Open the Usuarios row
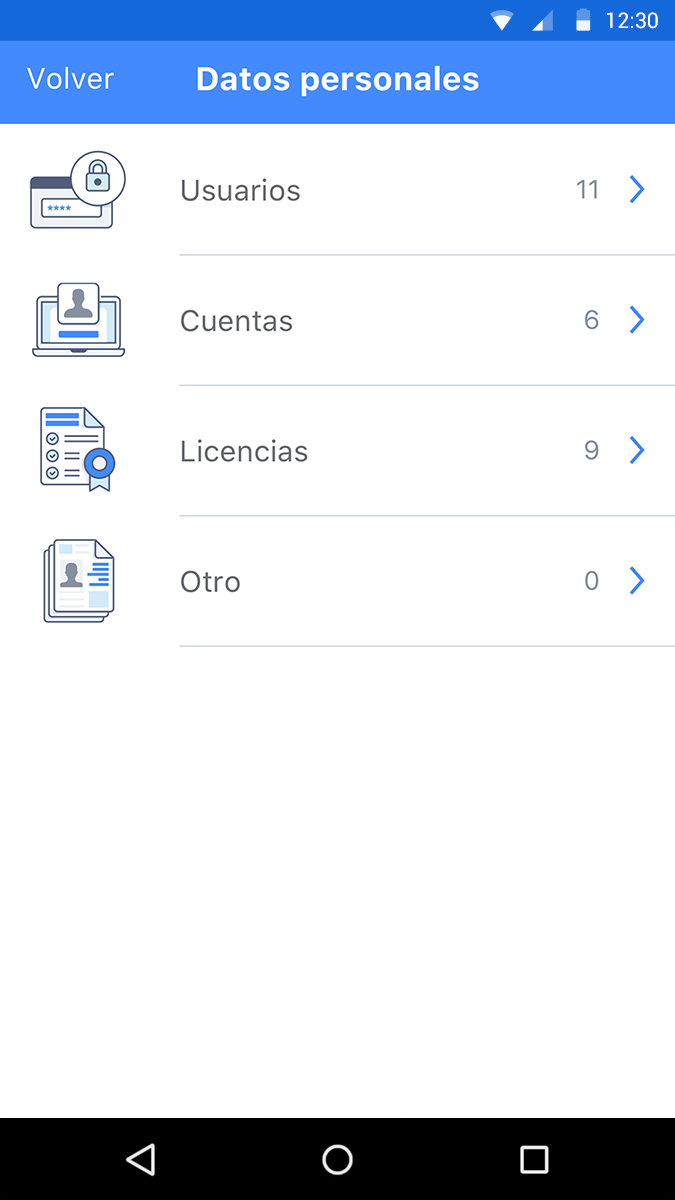 pos(337,190)
